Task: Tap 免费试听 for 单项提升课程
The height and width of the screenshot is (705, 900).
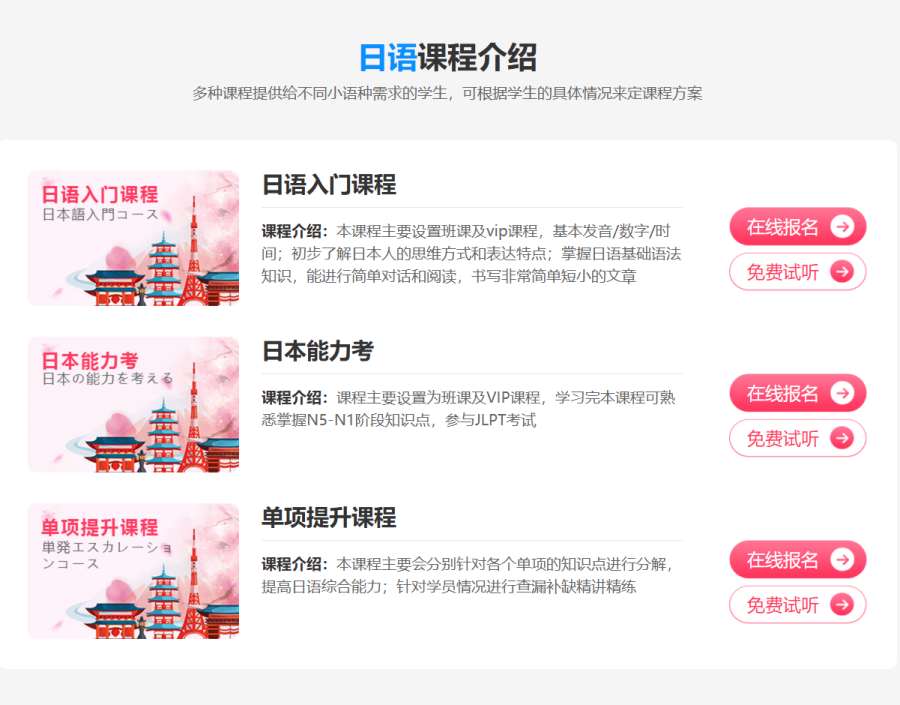Action: tap(797, 605)
